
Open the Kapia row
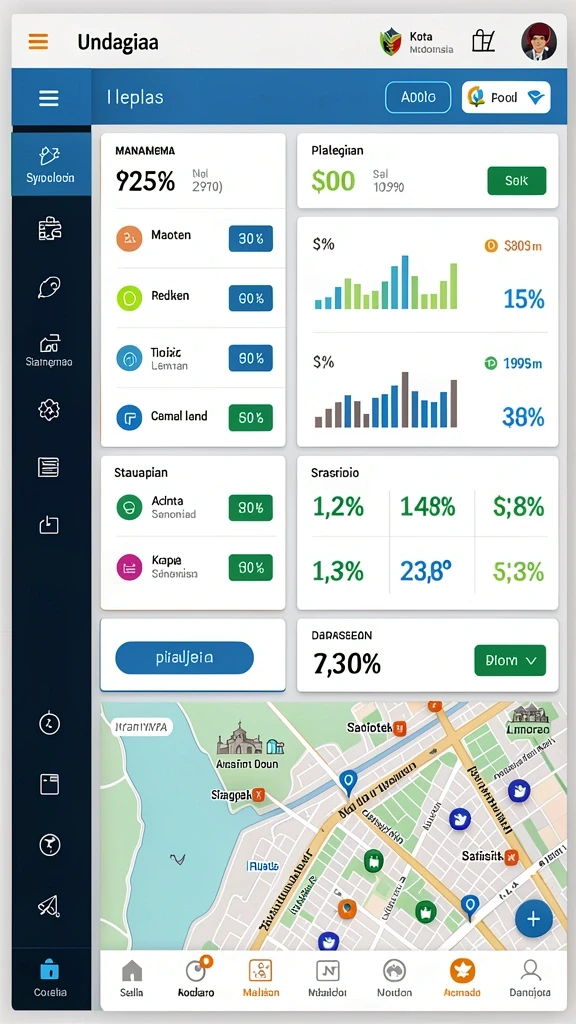click(193, 567)
